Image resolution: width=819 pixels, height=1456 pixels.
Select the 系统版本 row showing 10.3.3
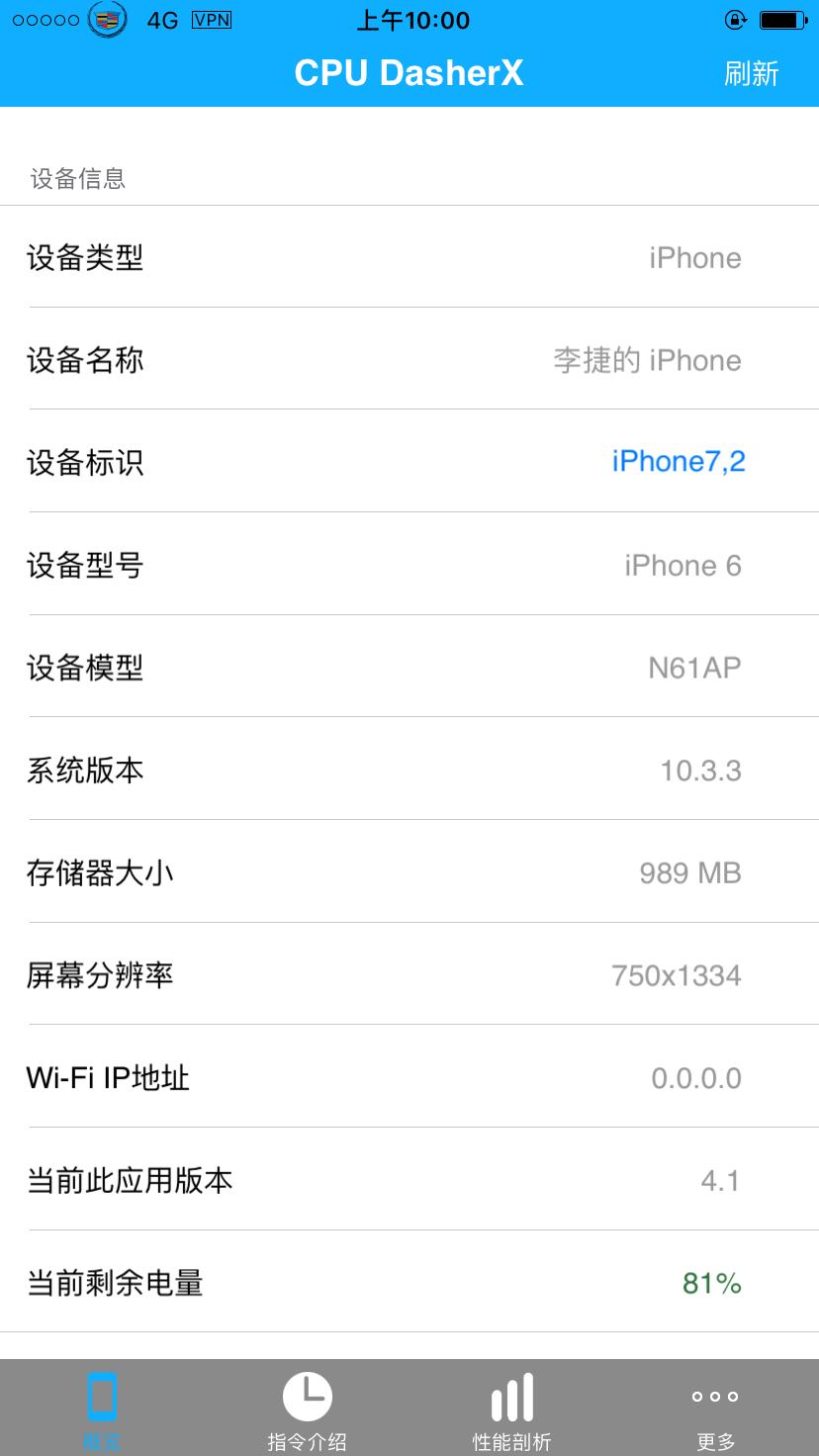tap(409, 770)
